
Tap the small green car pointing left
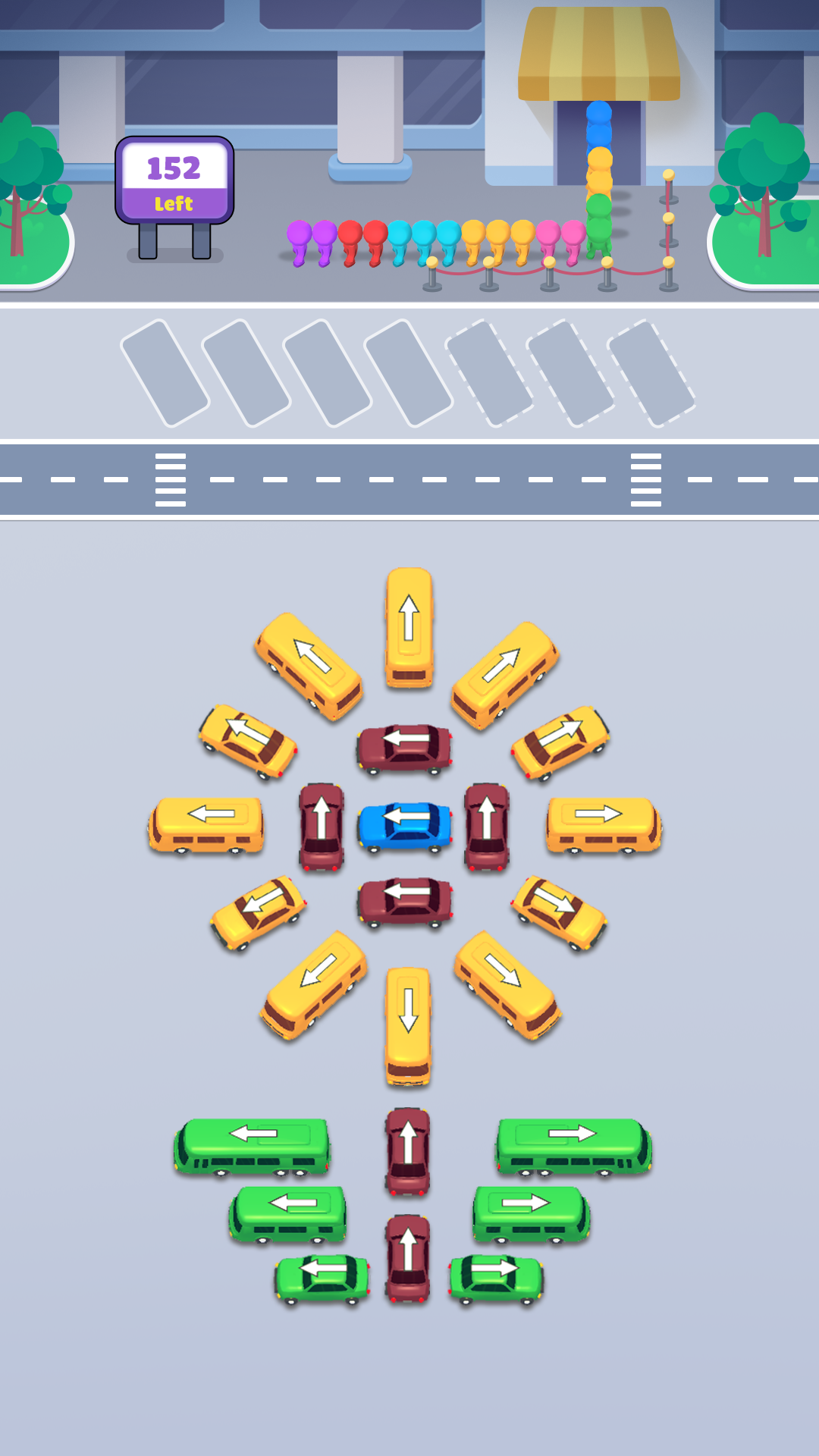pos(322,1280)
